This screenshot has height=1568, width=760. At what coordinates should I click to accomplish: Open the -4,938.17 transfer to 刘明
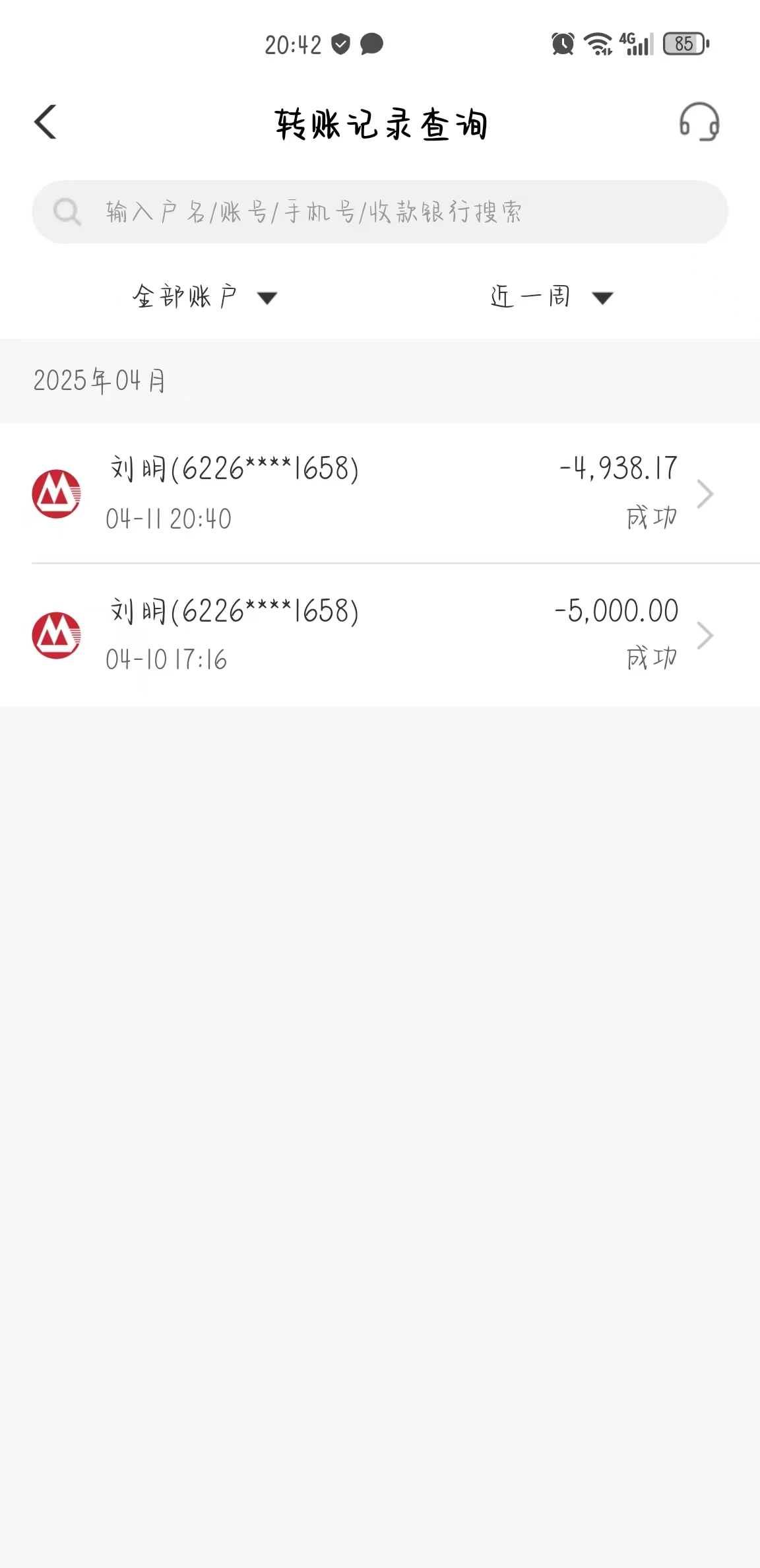pos(380,494)
